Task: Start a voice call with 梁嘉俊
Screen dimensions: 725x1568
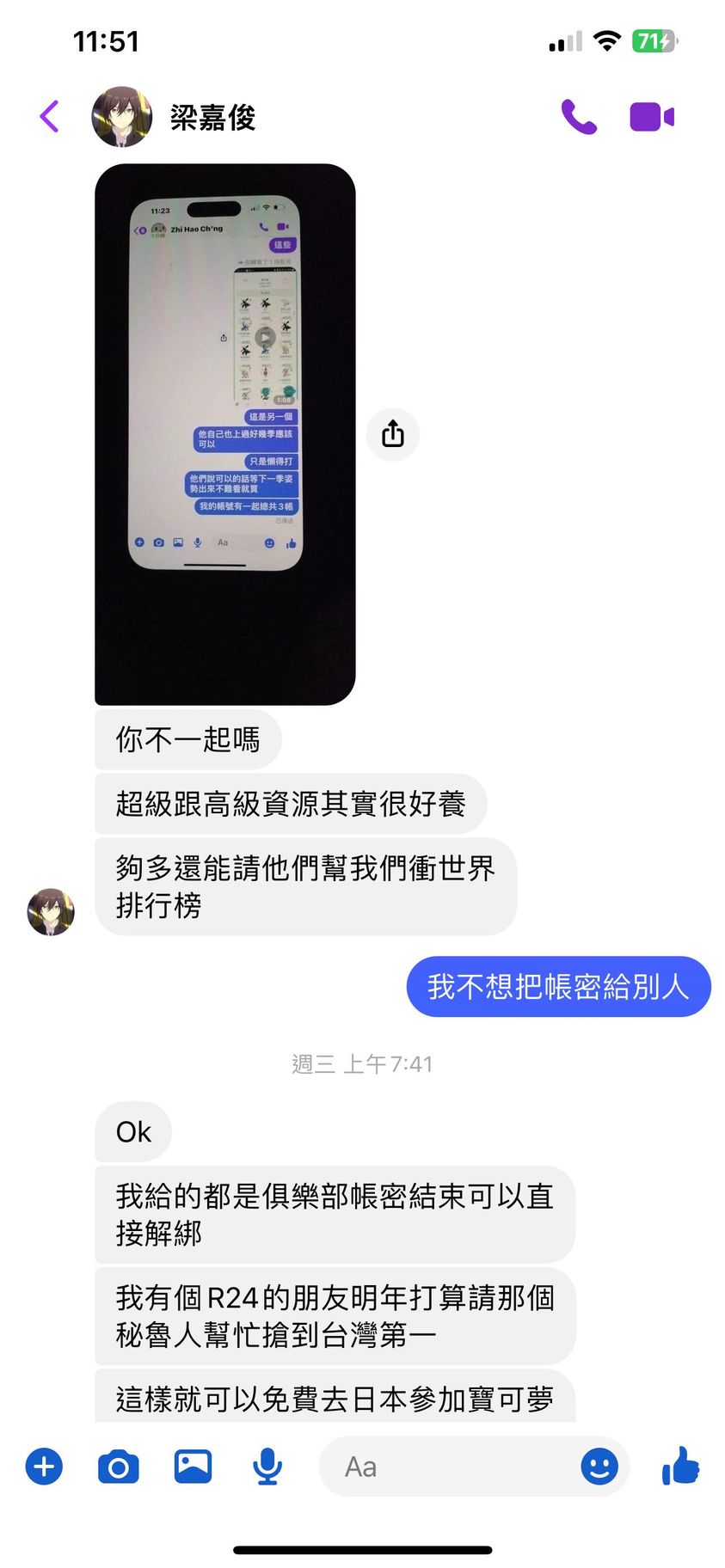Action: [x=579, y=117]
